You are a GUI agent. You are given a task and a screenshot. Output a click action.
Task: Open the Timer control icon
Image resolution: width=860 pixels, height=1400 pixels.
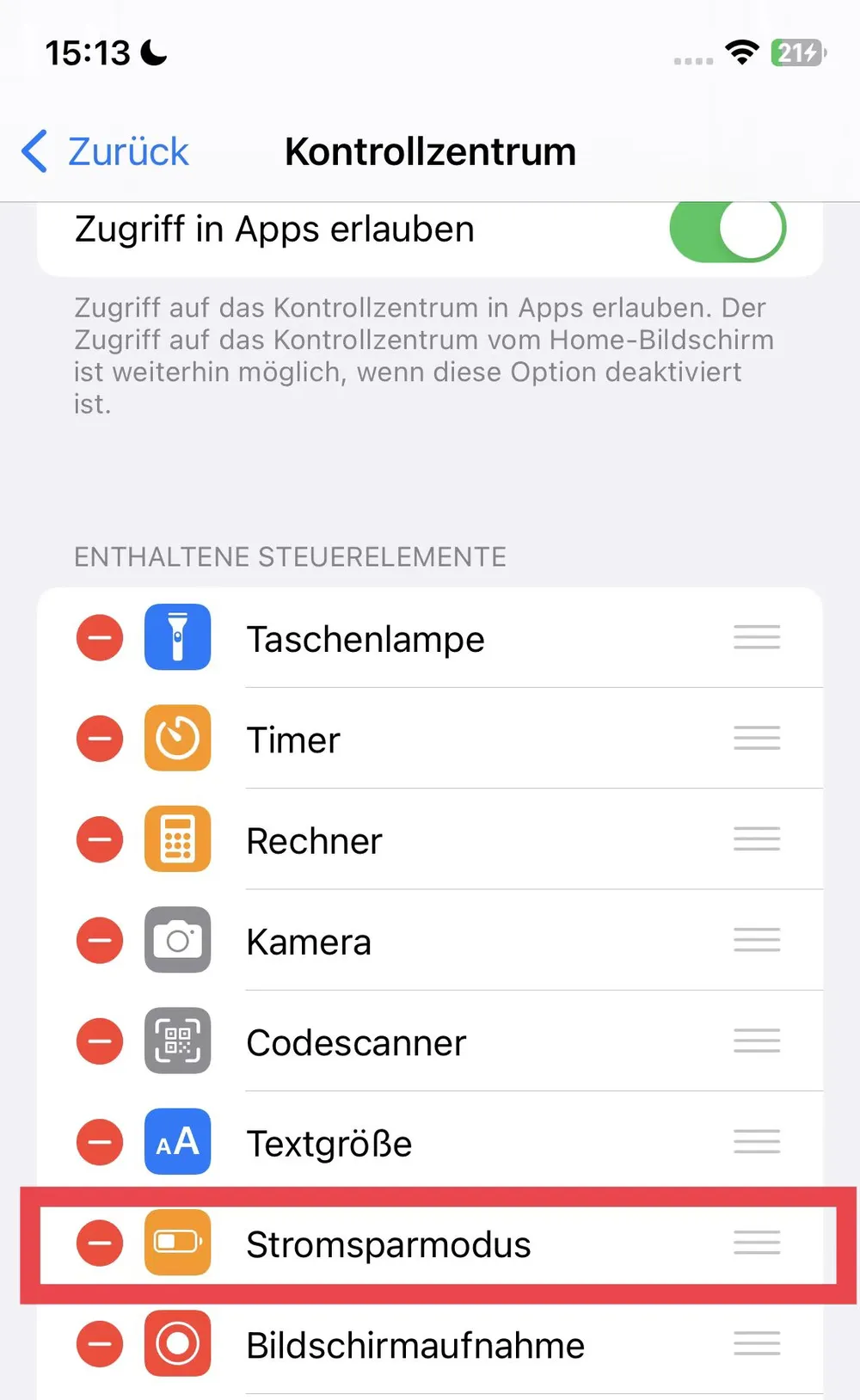pyautogui.click(x=178, y=739)
